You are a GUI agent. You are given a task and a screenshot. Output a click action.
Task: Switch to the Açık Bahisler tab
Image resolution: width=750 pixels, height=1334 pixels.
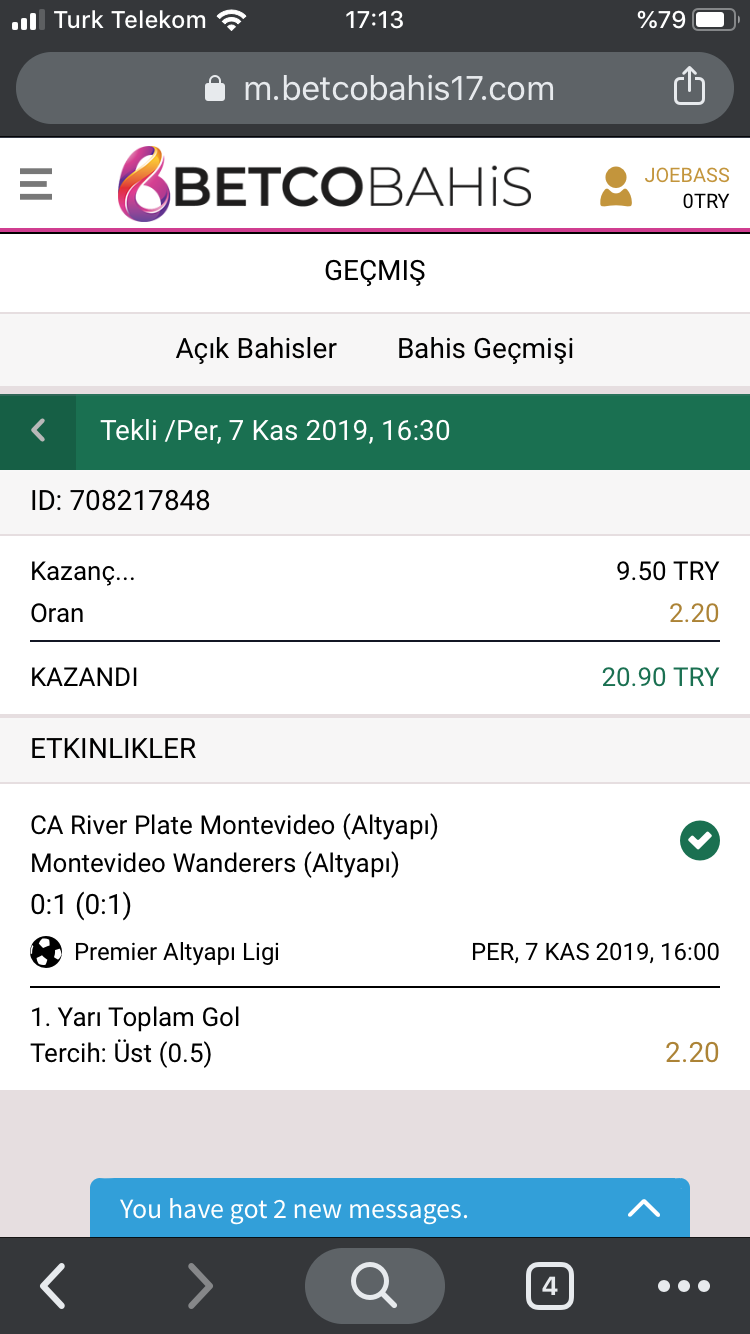(x=256, y=348)
